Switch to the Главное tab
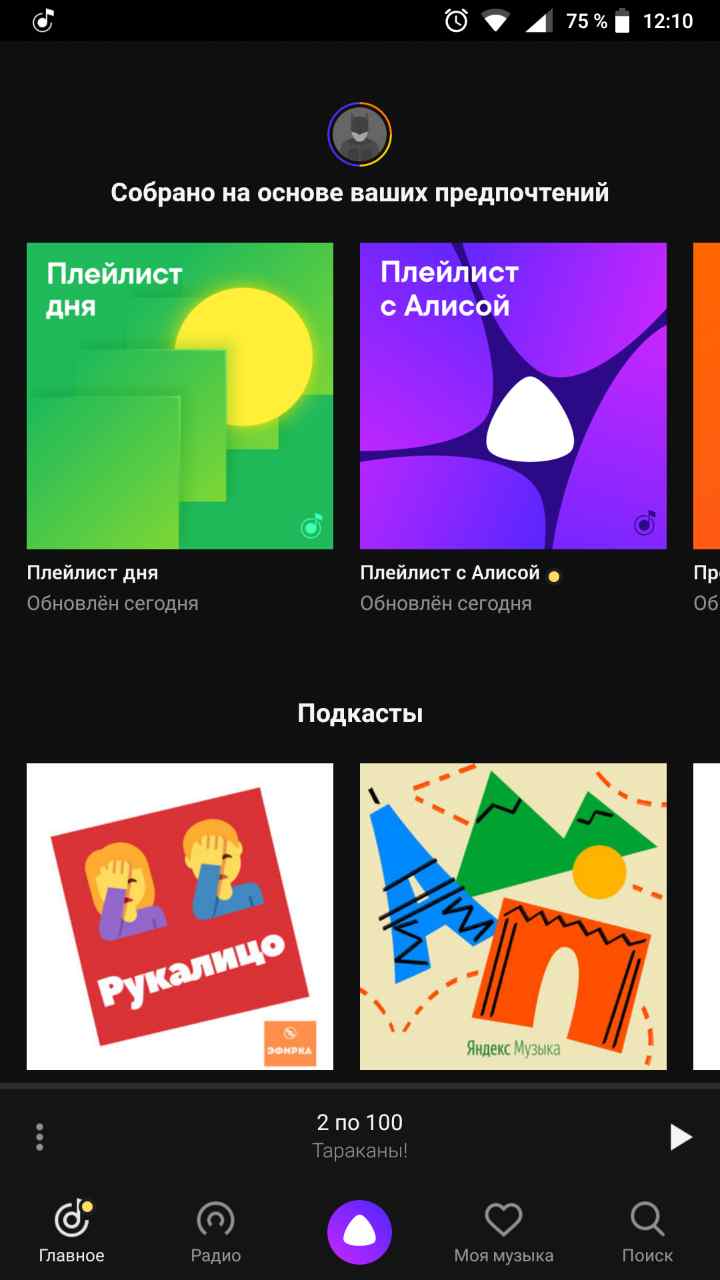Image resolution: width=720 pixels, height=1280 pixels. tap(72, 1232)
